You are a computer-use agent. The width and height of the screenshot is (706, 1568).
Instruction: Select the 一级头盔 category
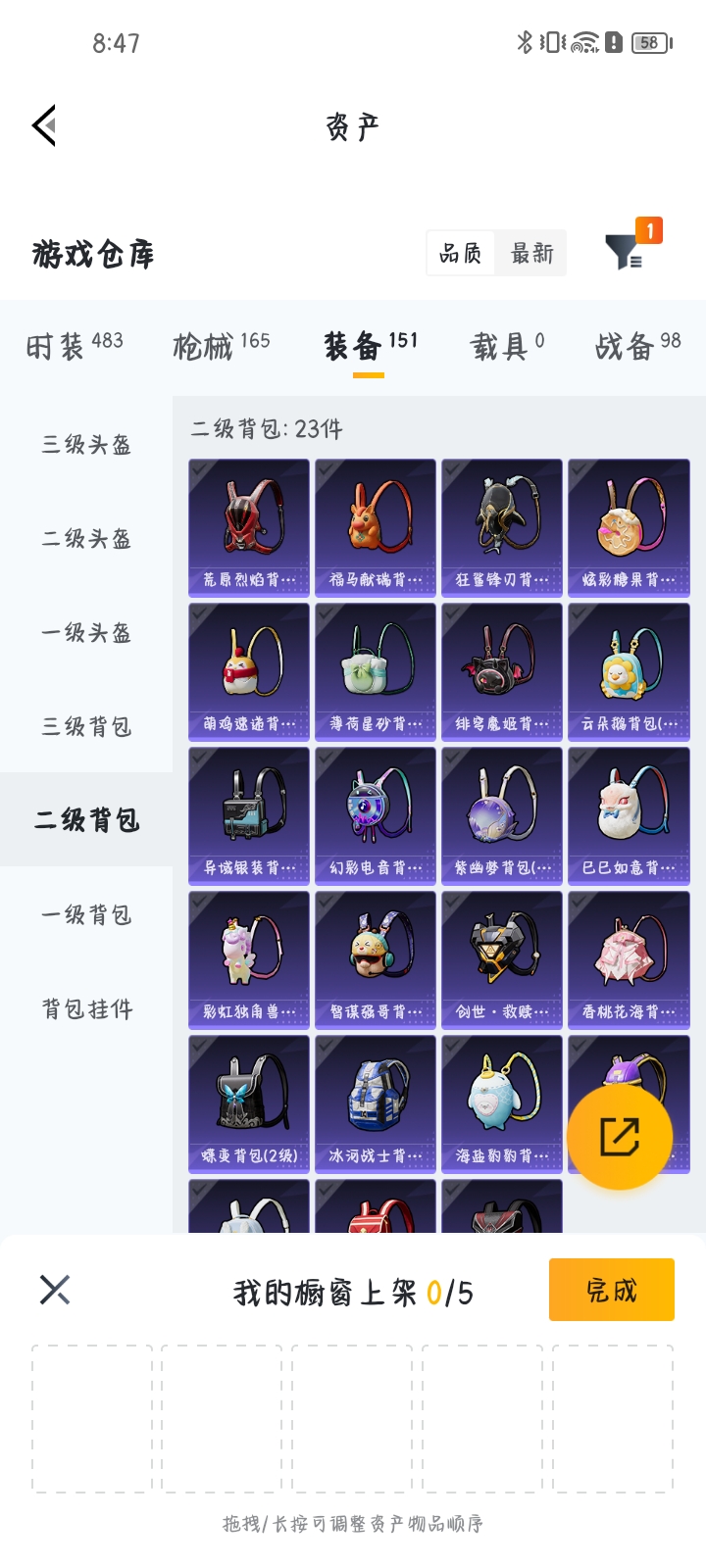86,633
